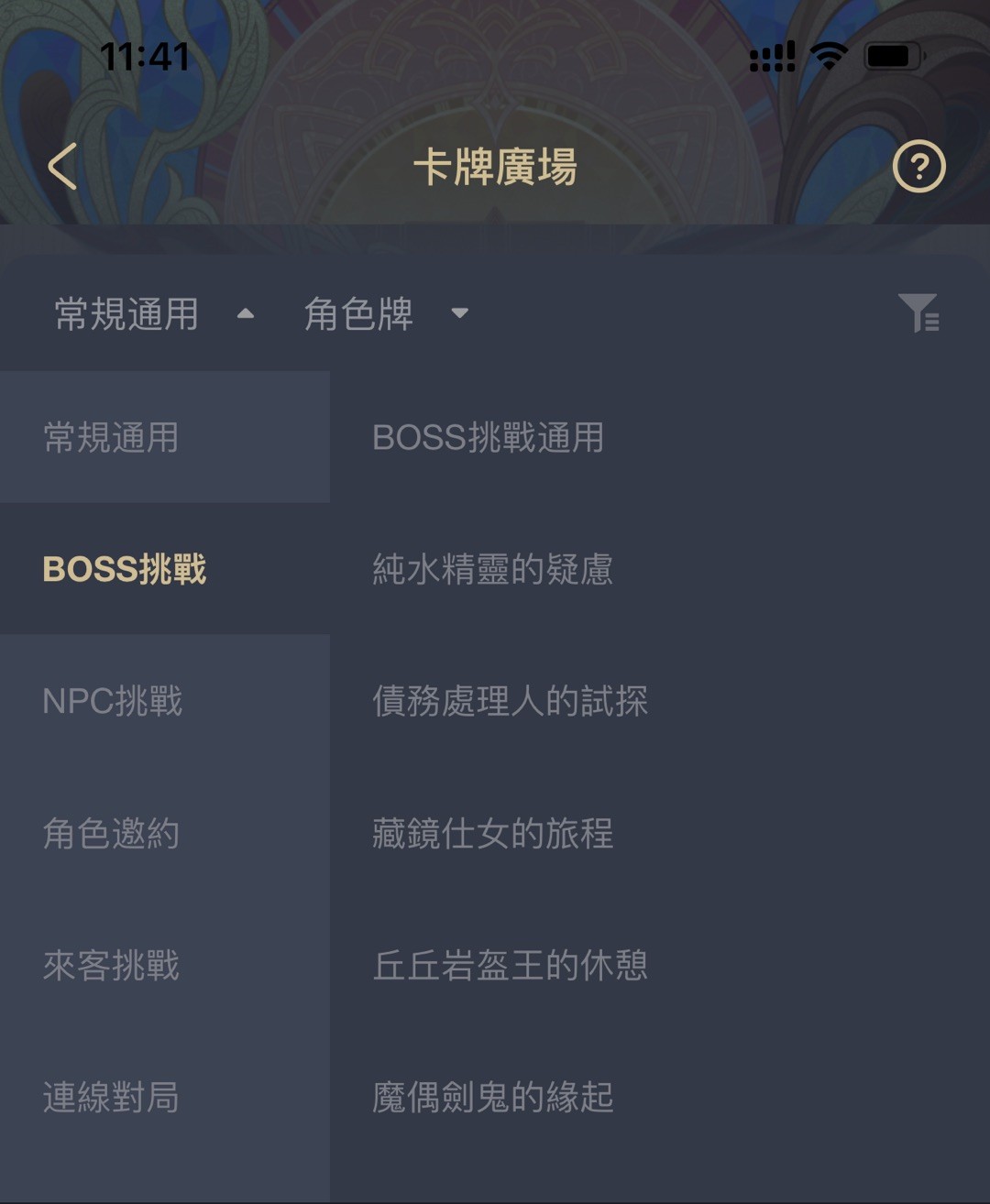Image resolution: width=990 pixels, height=1204 pixels.
Task: Select 純水精靈的疑慮
Action: coord(492,569)
